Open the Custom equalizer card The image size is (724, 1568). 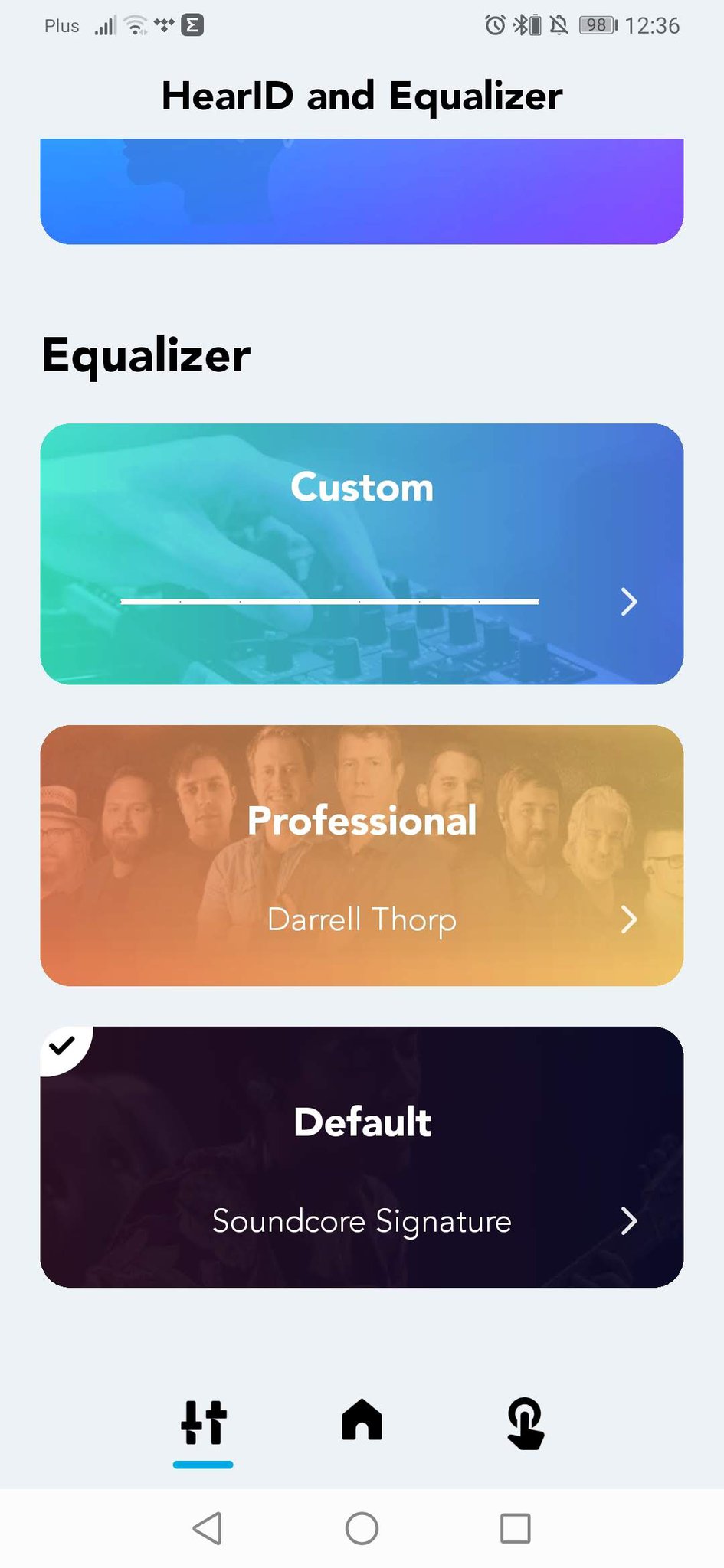click(362, 554)
